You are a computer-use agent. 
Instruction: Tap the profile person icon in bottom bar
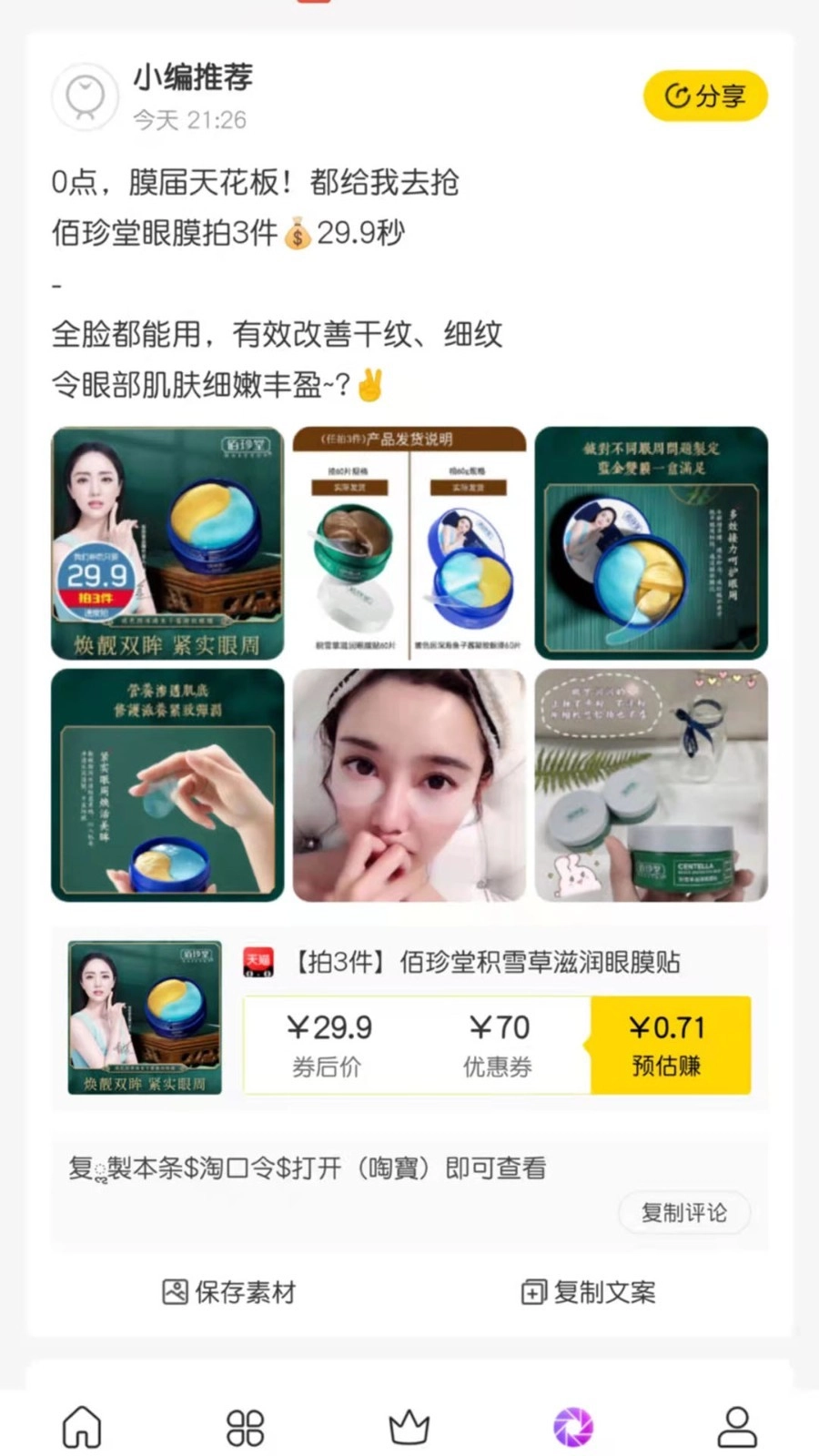737,1427
